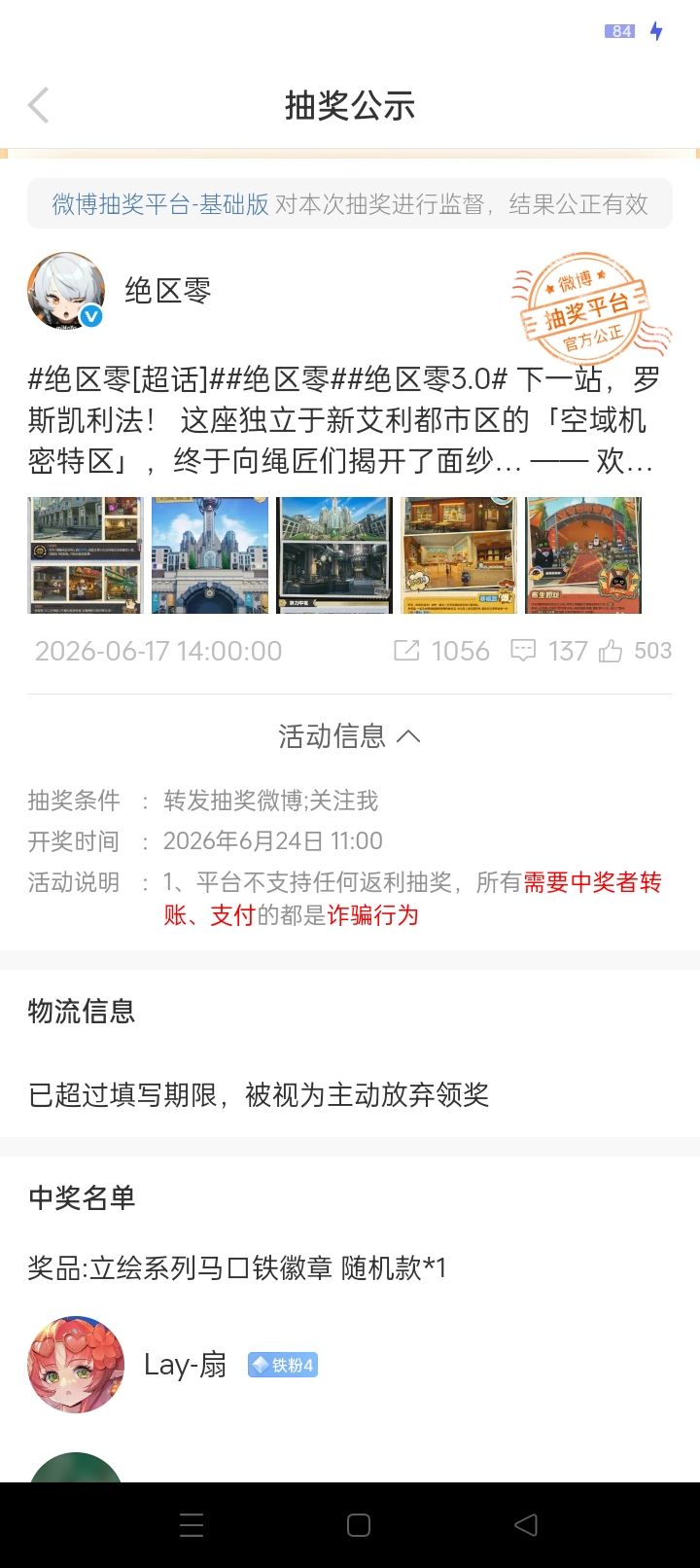Tap the system home button
Screen dimensions: 700x1568
point(359,1525)
